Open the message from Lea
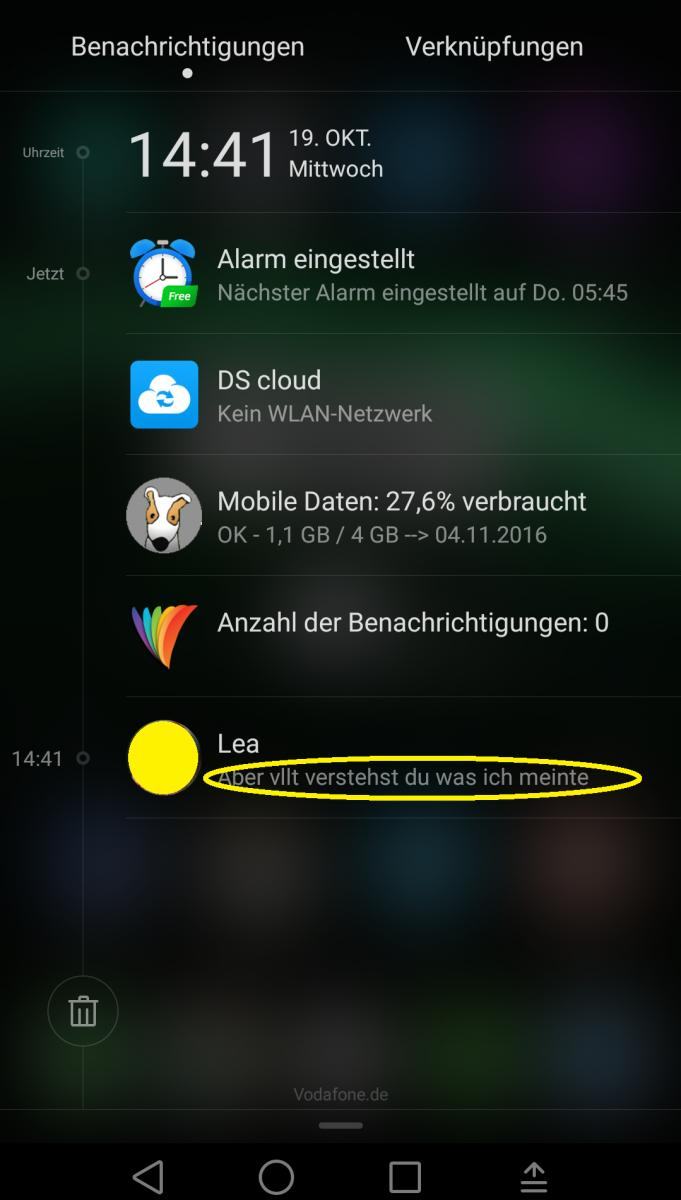Image resolution: width=681 pixels, height=1200 pixels. [403, 757]
